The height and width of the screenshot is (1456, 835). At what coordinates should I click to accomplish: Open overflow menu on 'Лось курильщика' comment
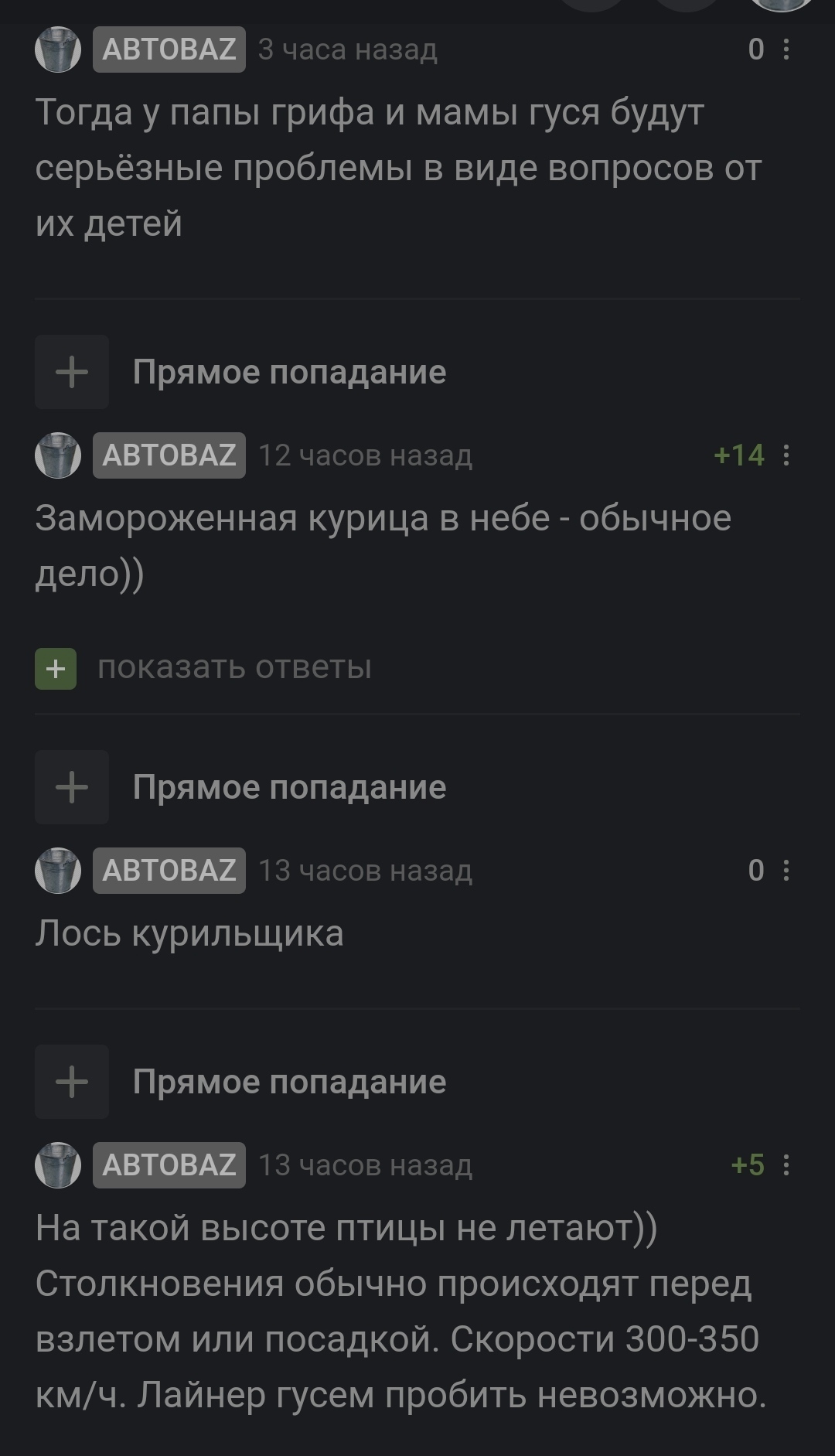pyautogui.click(x=786, y=871)
